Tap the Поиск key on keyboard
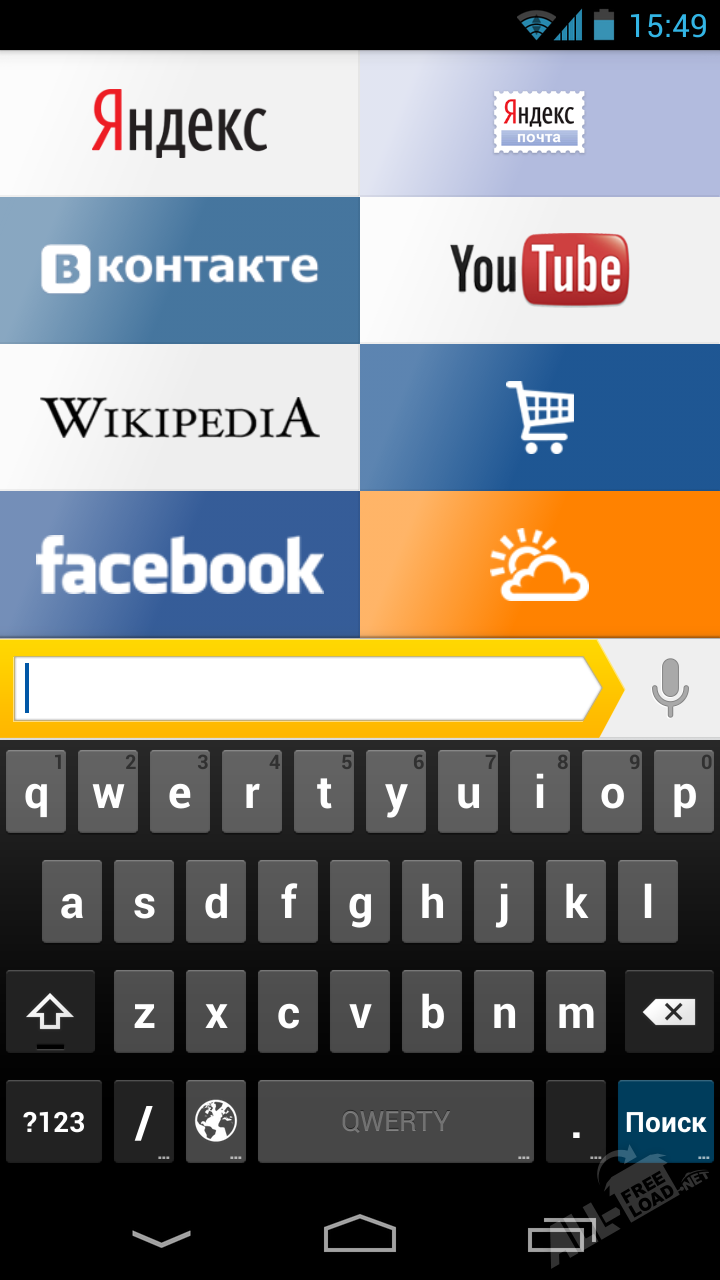 click(x=665, y=1121)
